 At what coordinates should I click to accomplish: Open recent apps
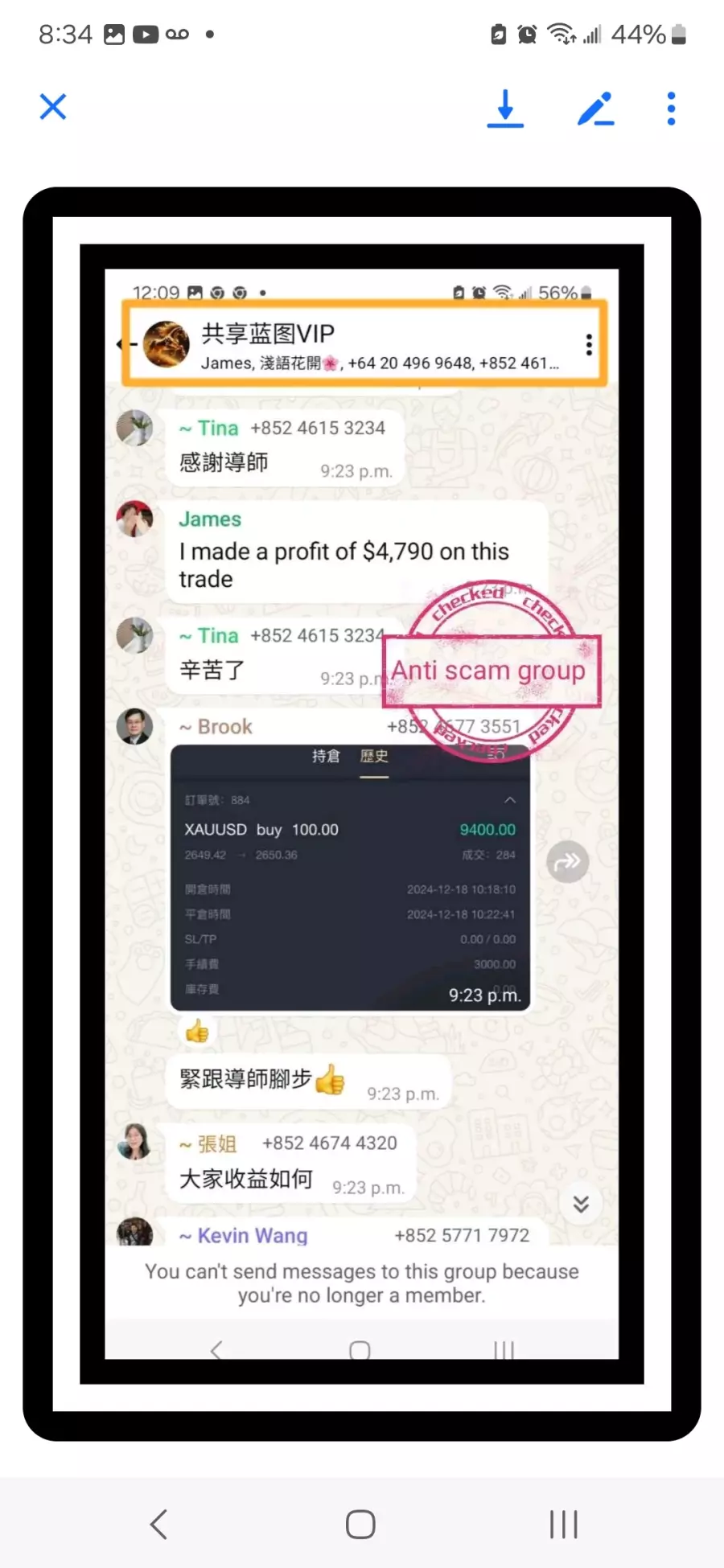pyautogui.click(x=563, y=1524)
